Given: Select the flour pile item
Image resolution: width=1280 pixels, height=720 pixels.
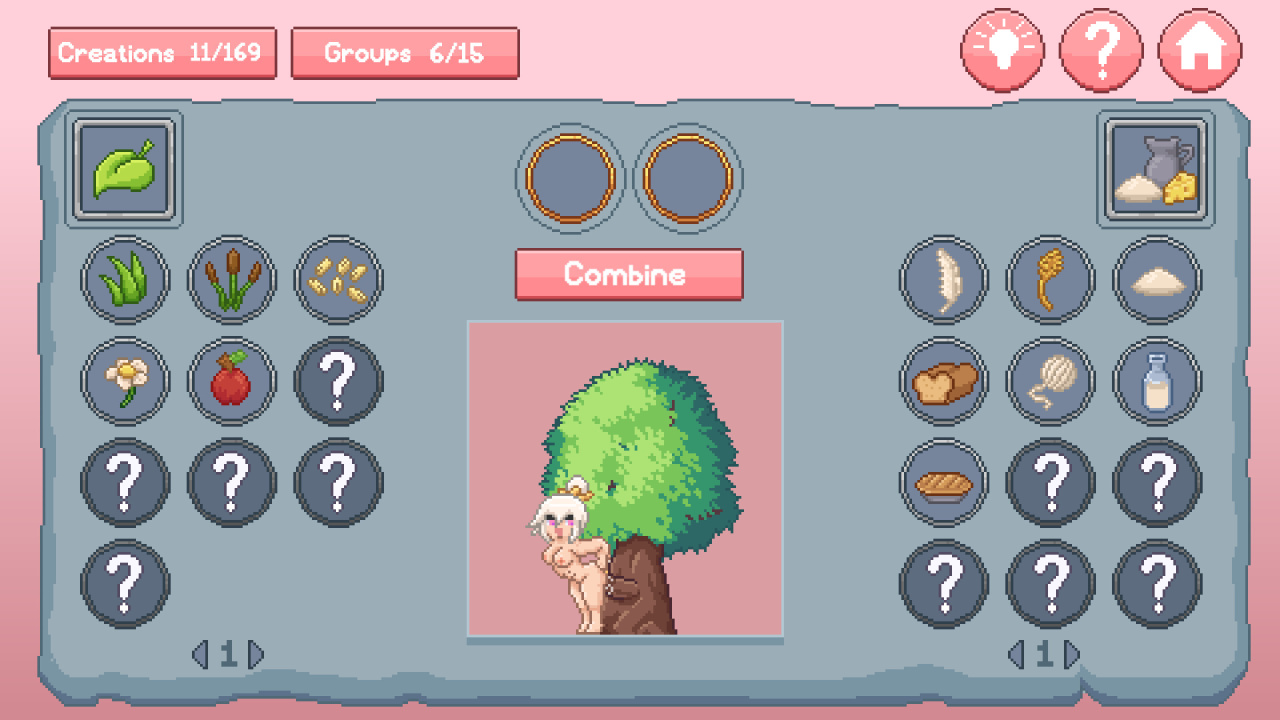Looking at the screenshot, I should point(1158,280).
